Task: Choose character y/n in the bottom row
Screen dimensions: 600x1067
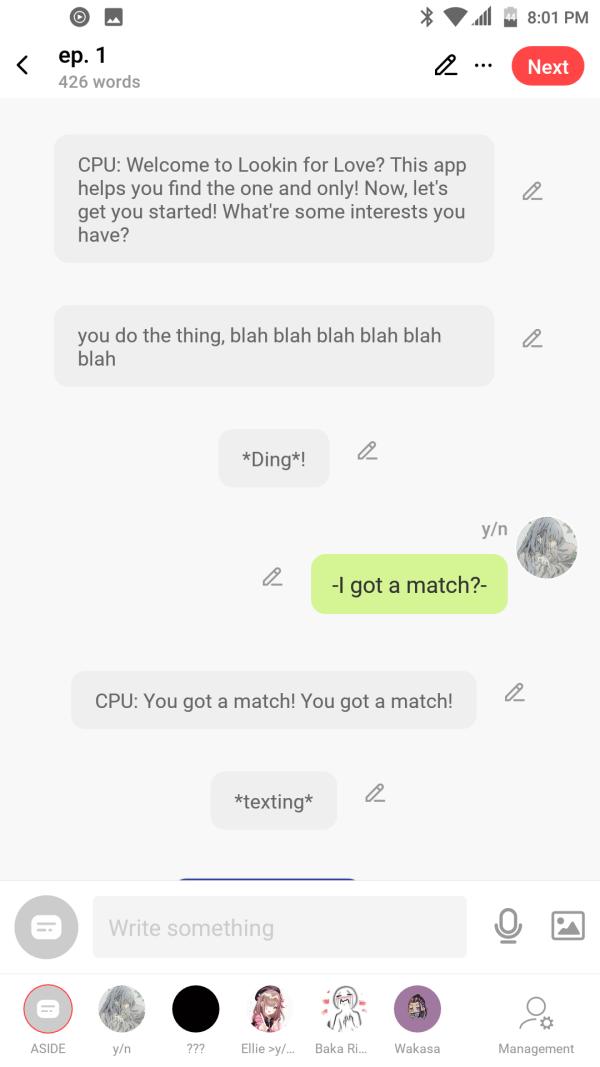Action: pyautogui.click(x=121, y=1010)
